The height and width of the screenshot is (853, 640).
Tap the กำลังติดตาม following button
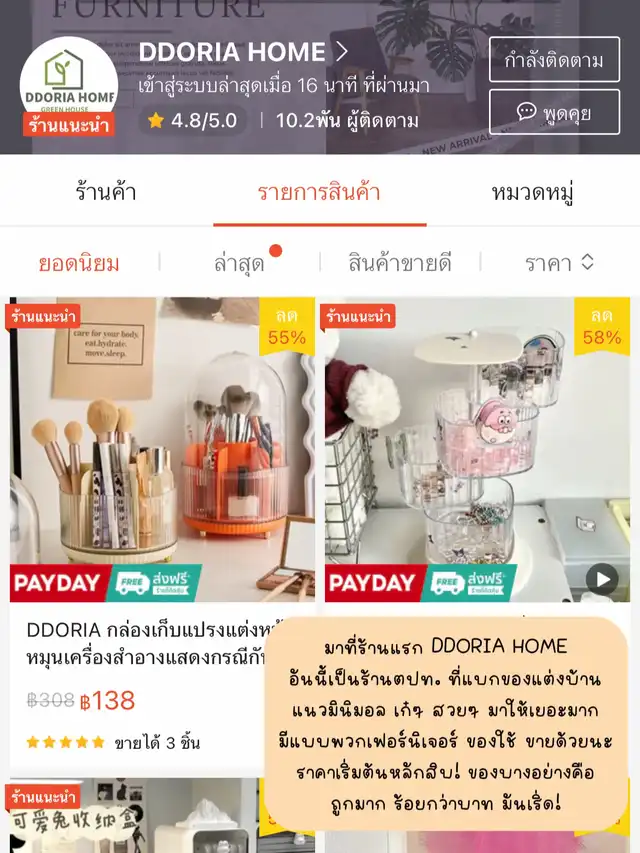554,60
